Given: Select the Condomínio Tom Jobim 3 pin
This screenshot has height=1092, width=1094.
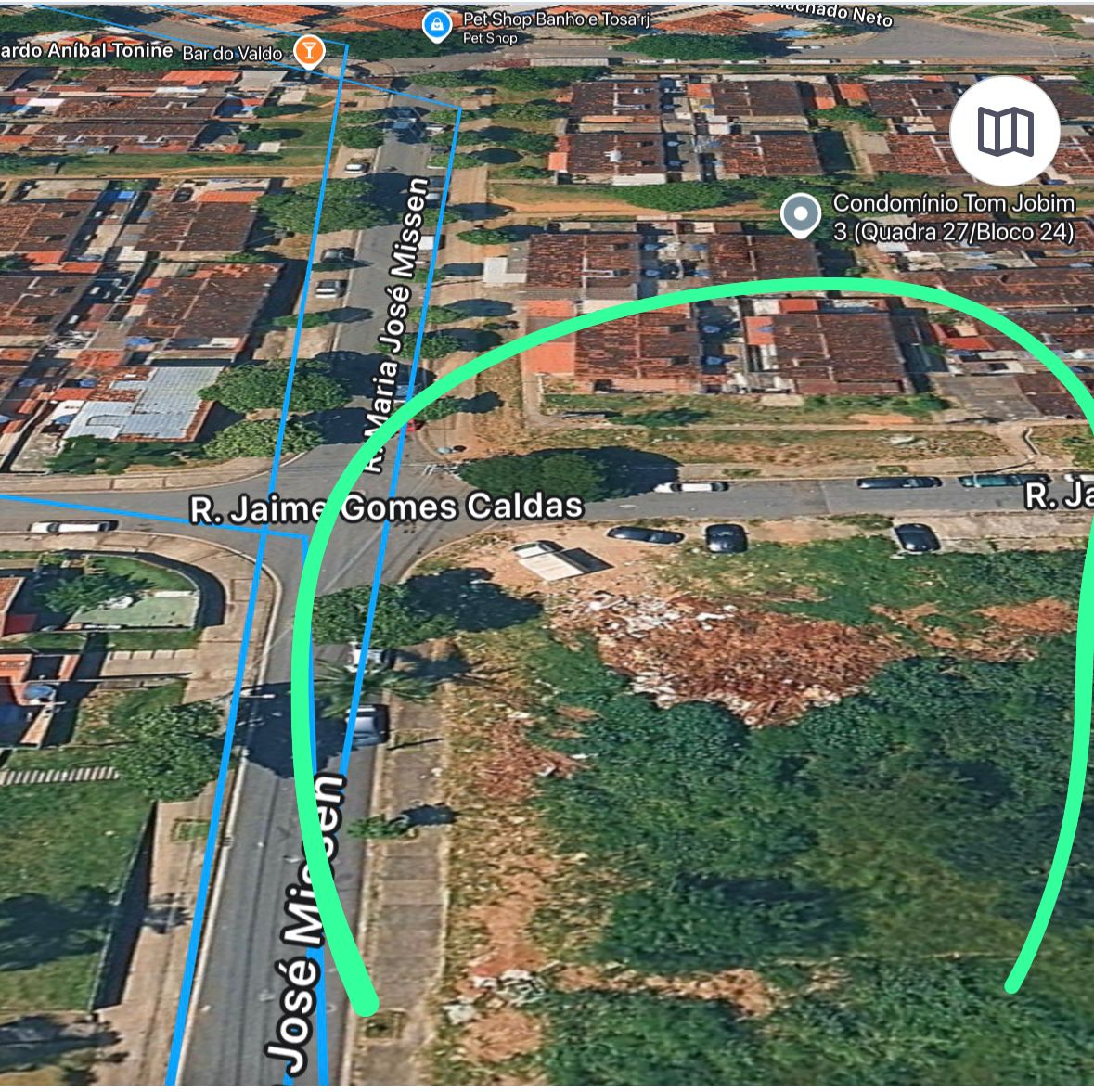Looking at the screenshot, I should click(x=800, y=214).
